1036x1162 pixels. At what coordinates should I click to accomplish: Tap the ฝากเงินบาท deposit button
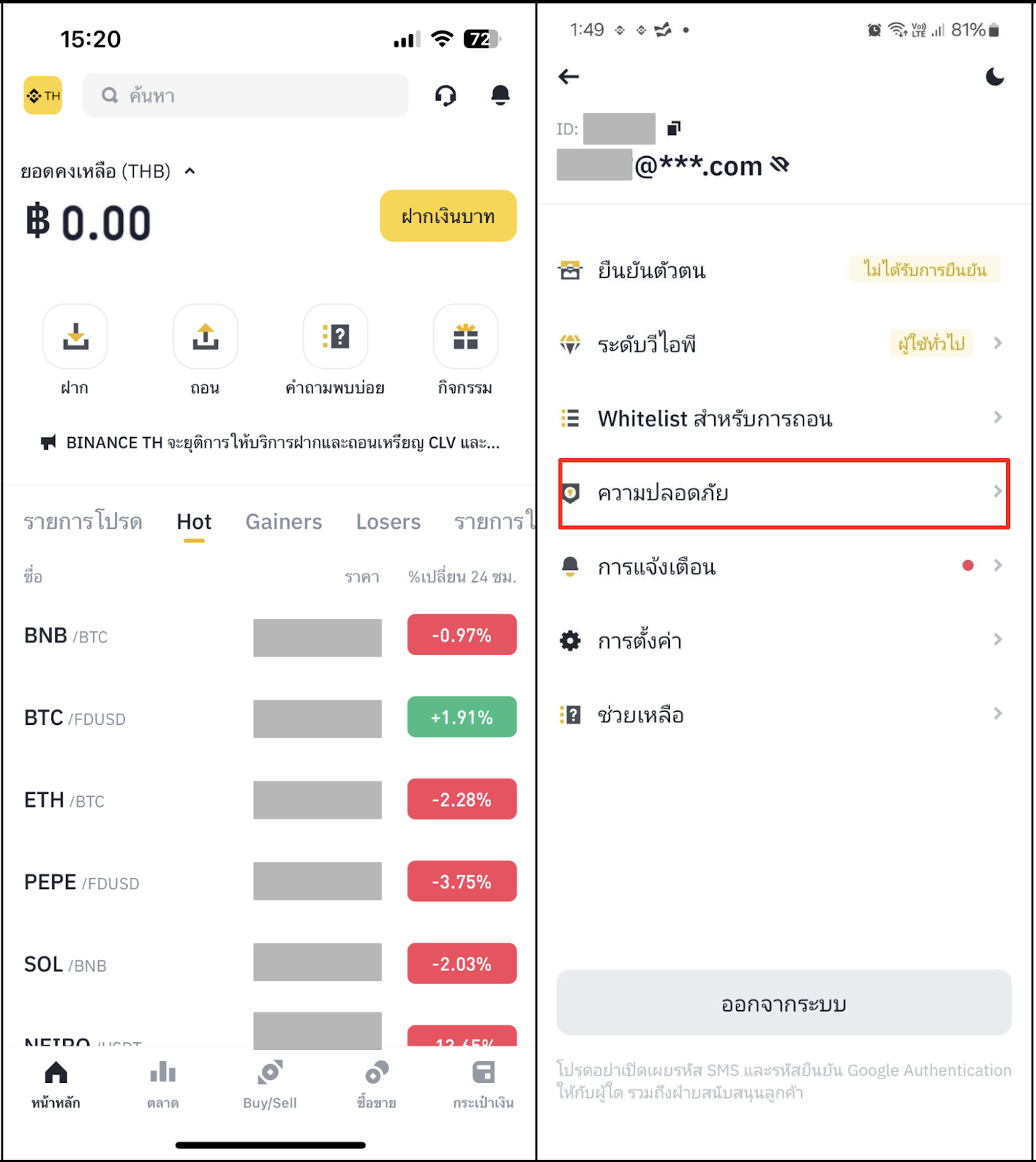point(448,216)
